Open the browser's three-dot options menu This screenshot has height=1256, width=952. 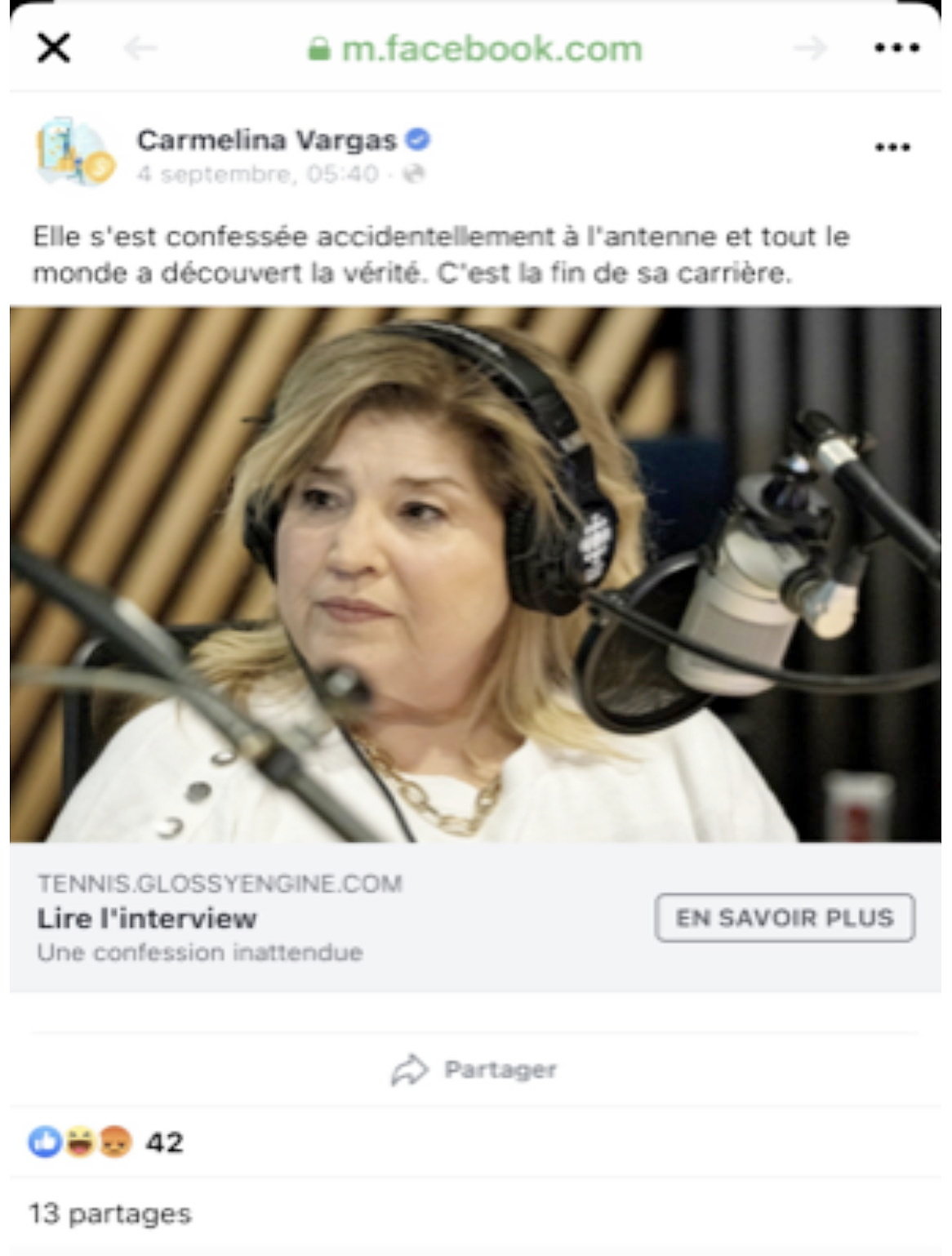click(896, 48)
